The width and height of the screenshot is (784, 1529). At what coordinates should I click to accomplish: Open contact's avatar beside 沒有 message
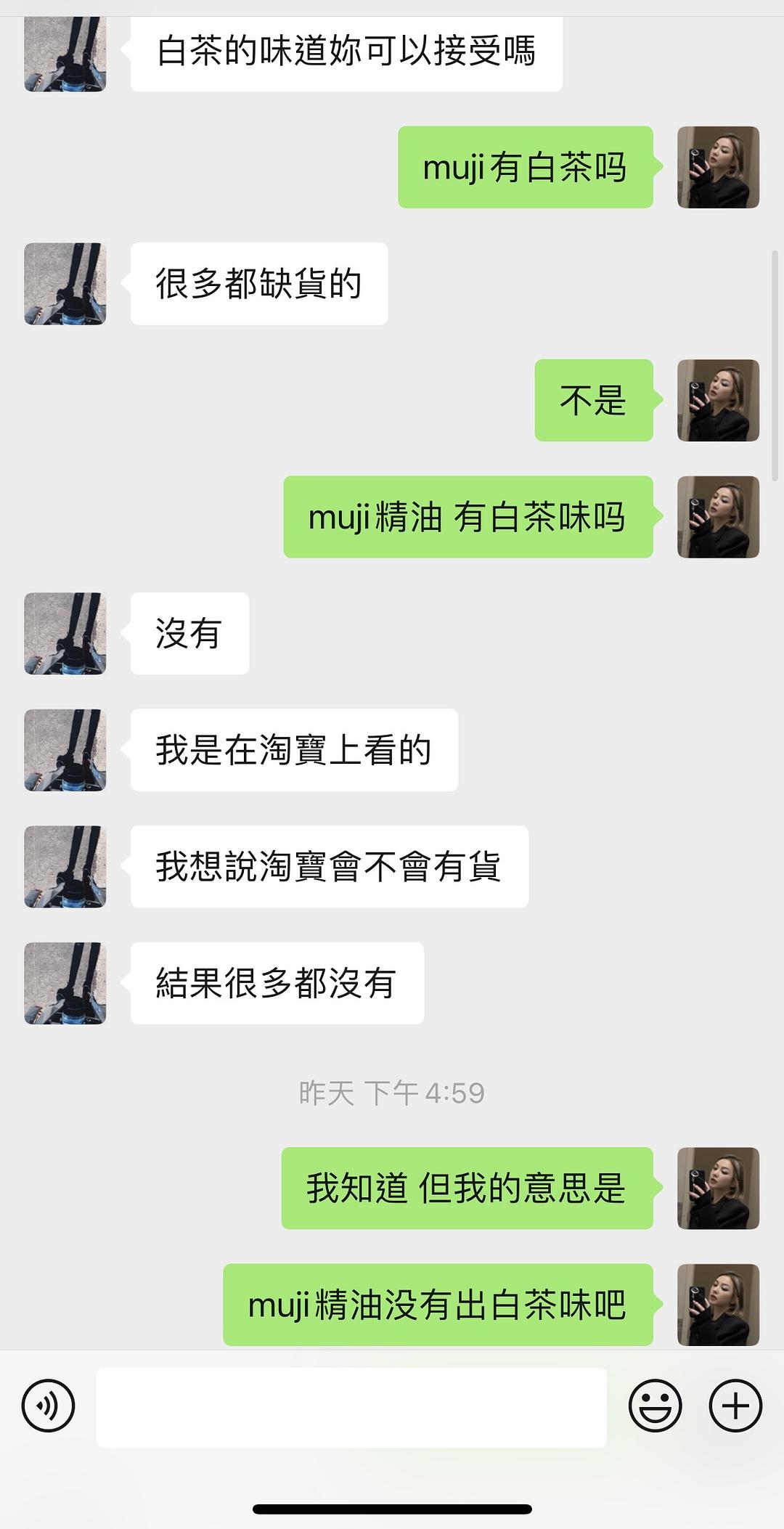point(65,633)
